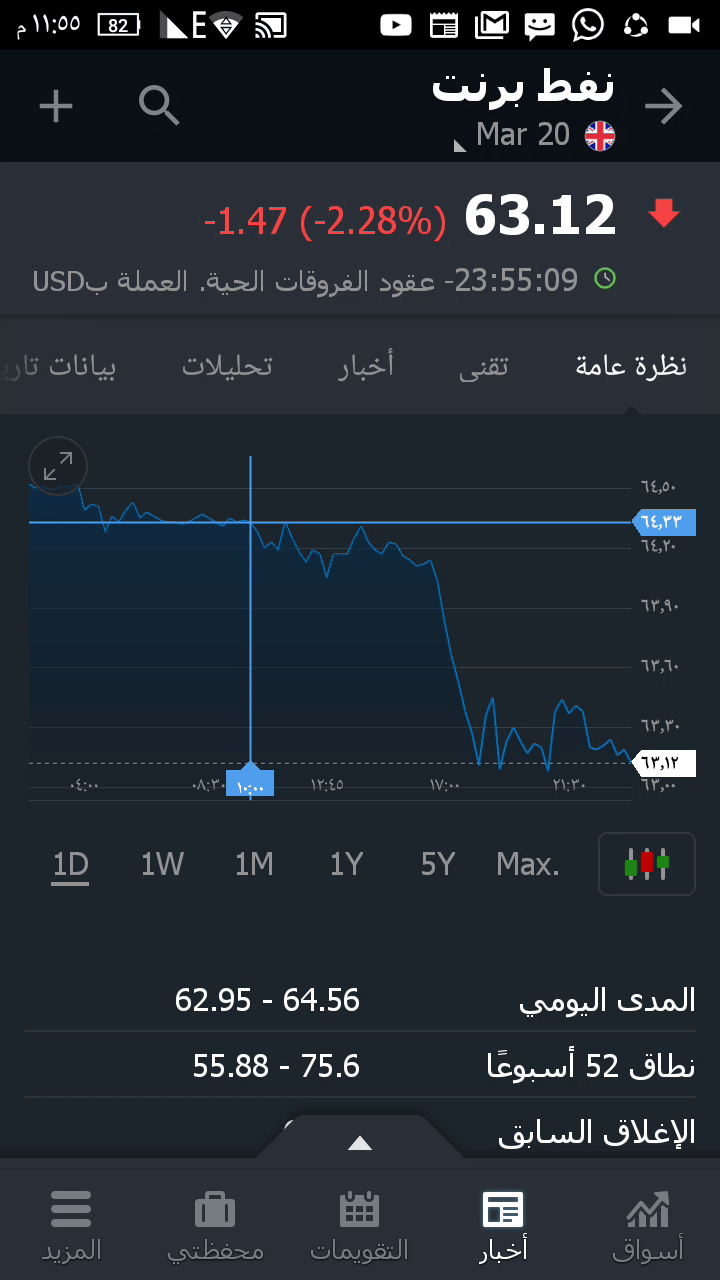Expand the bottom panel arrow
This screenshot has height=1280, width=720.
tap(360, 1143)
